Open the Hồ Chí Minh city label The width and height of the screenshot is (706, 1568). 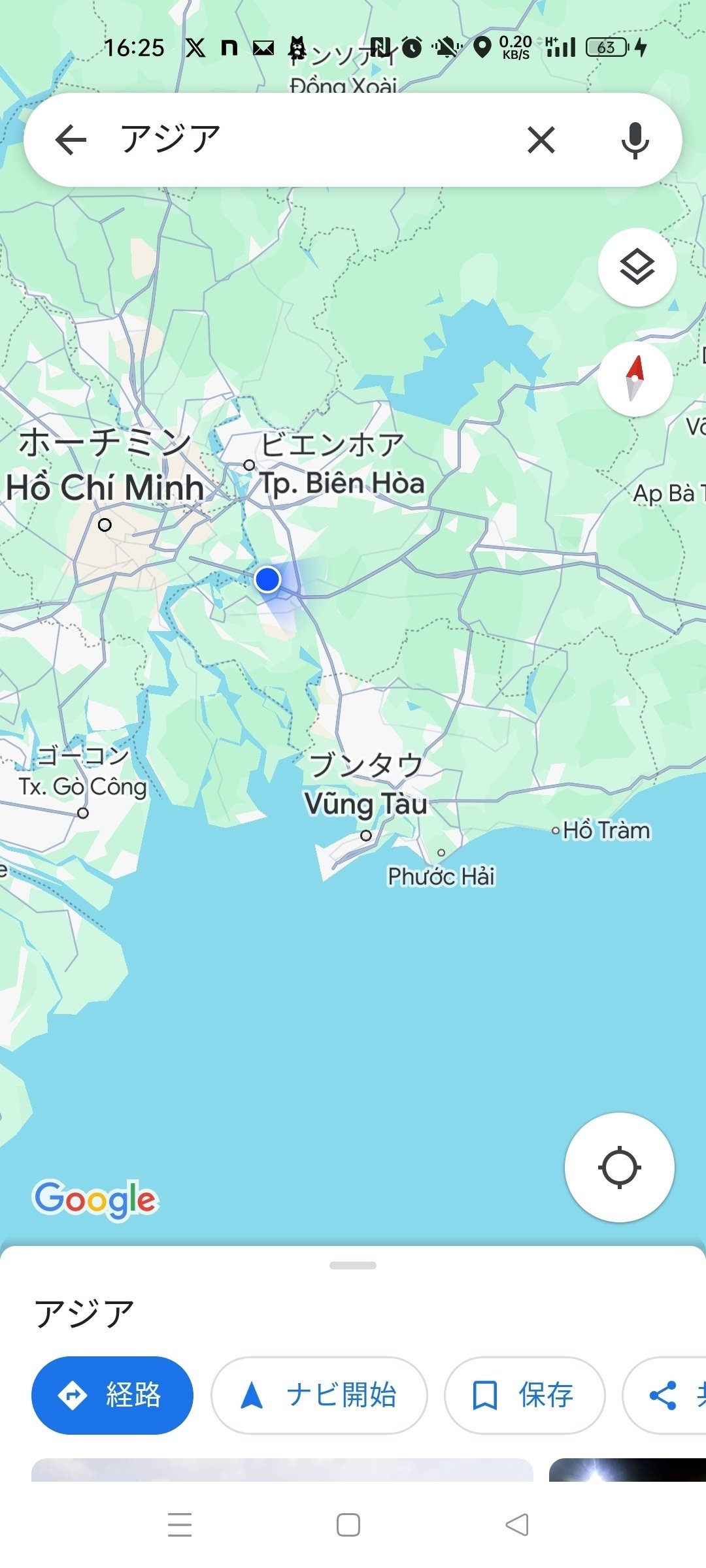point(105,488)
